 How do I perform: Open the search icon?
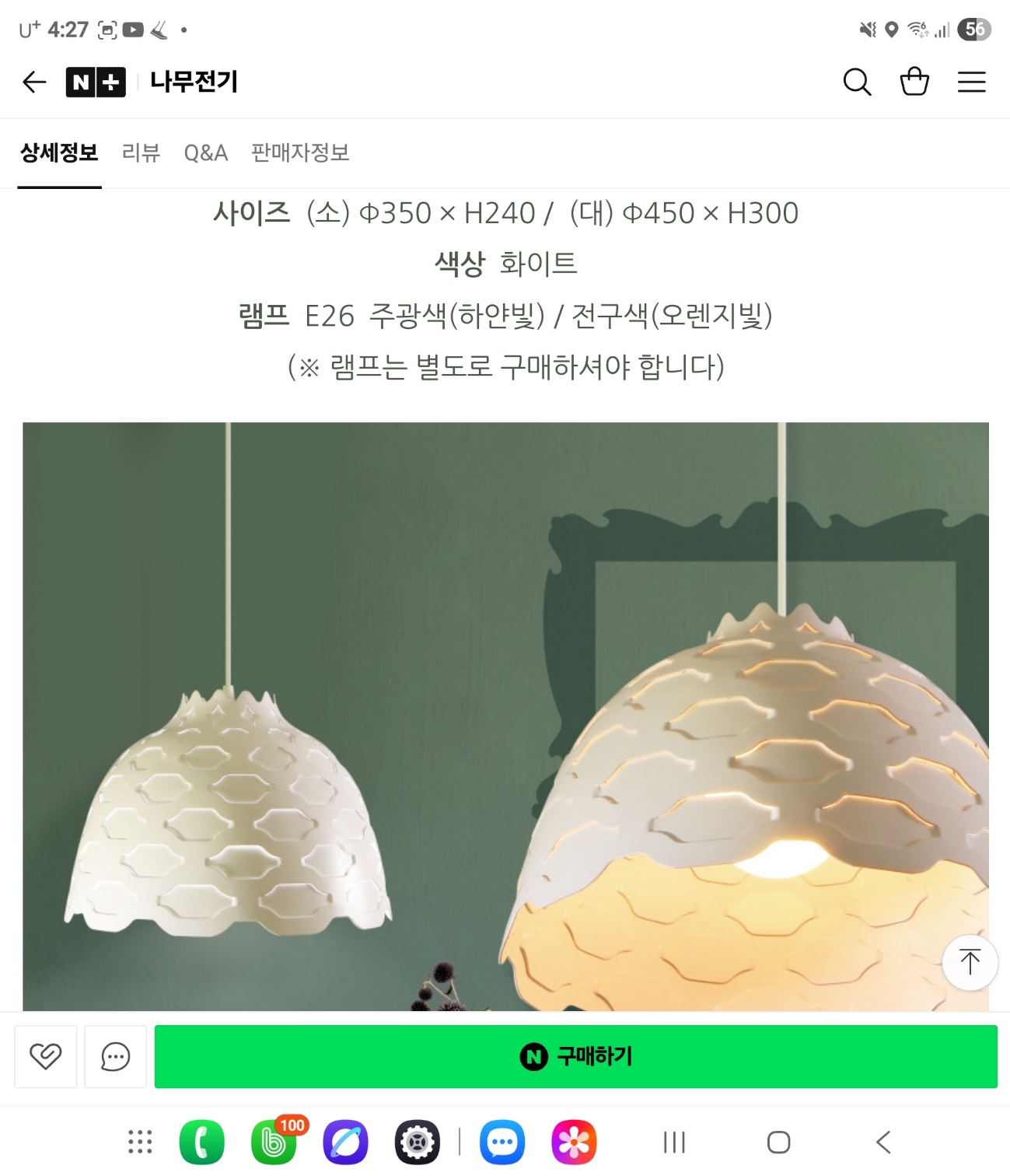(857, 82)
